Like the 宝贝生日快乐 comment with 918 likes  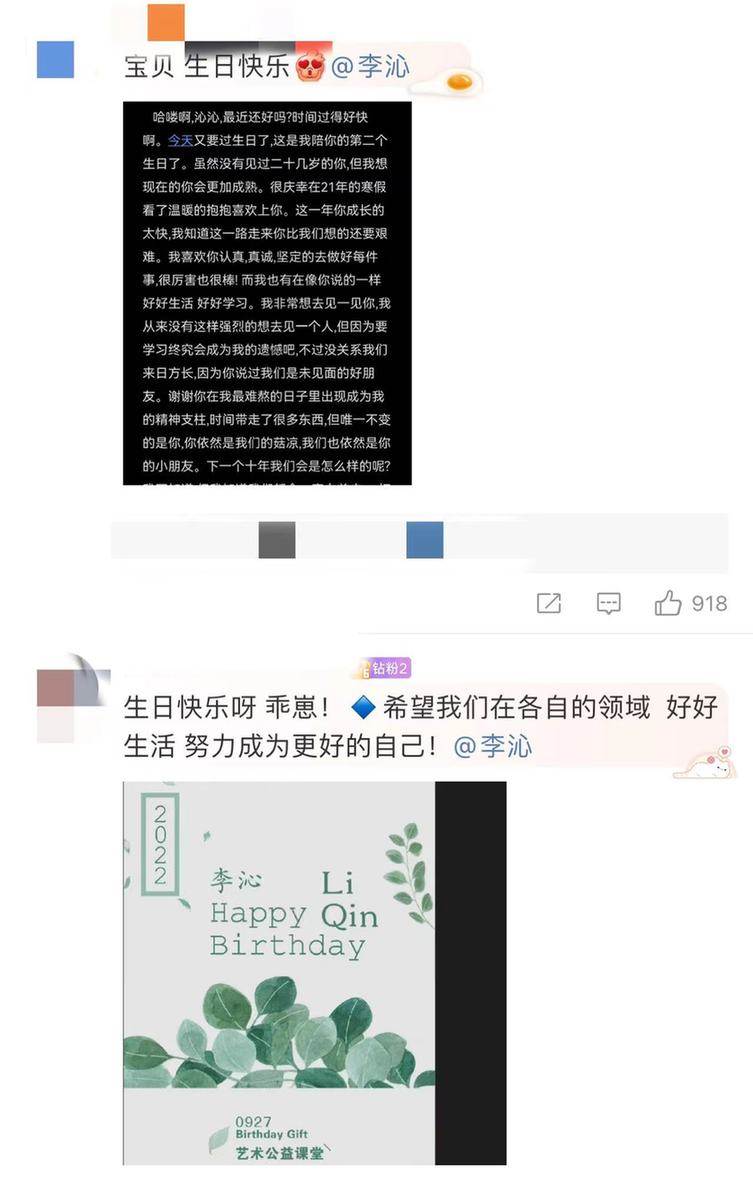668,603
